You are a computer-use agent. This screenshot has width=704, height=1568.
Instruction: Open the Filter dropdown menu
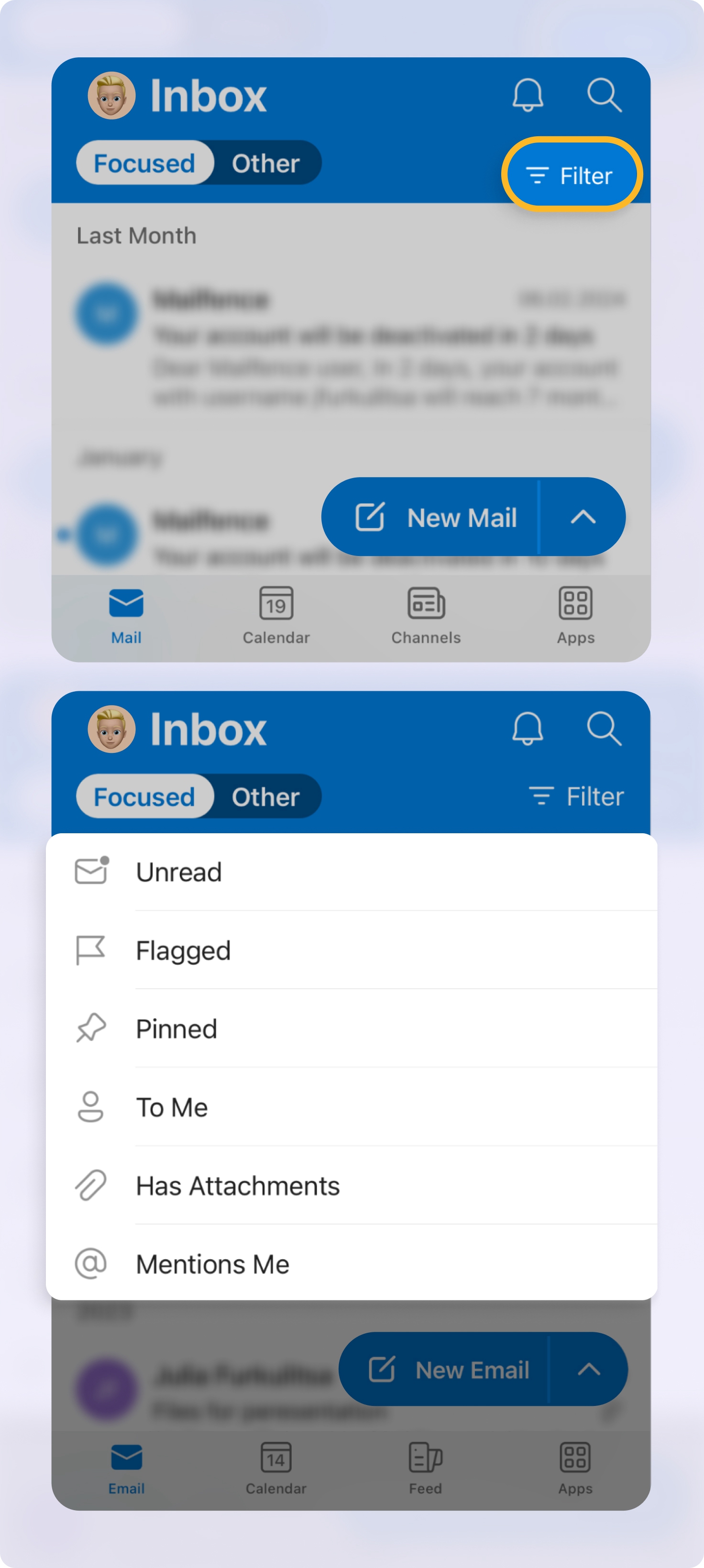point(572,174)
